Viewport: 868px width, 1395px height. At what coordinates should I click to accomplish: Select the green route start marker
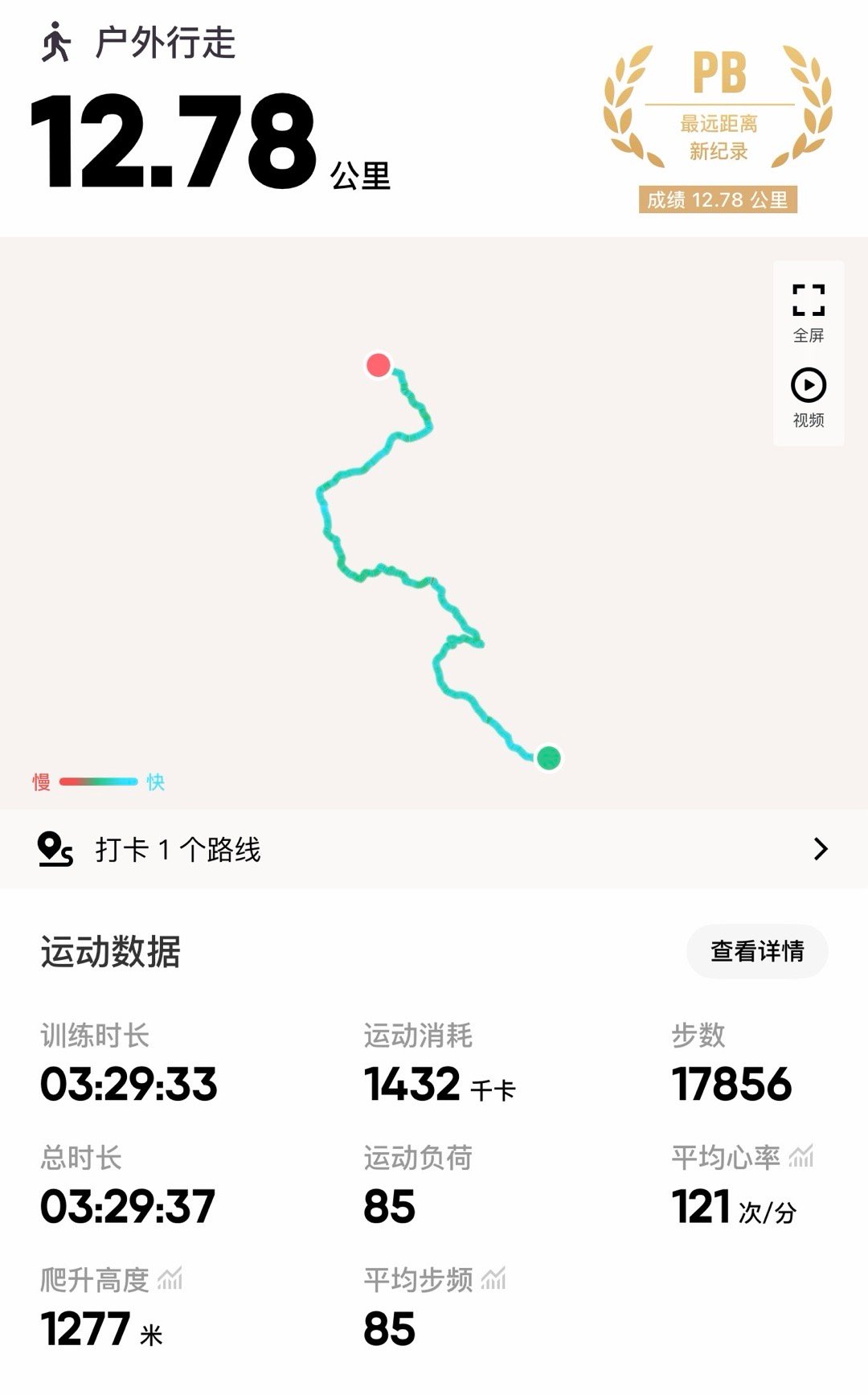[549, 757]
